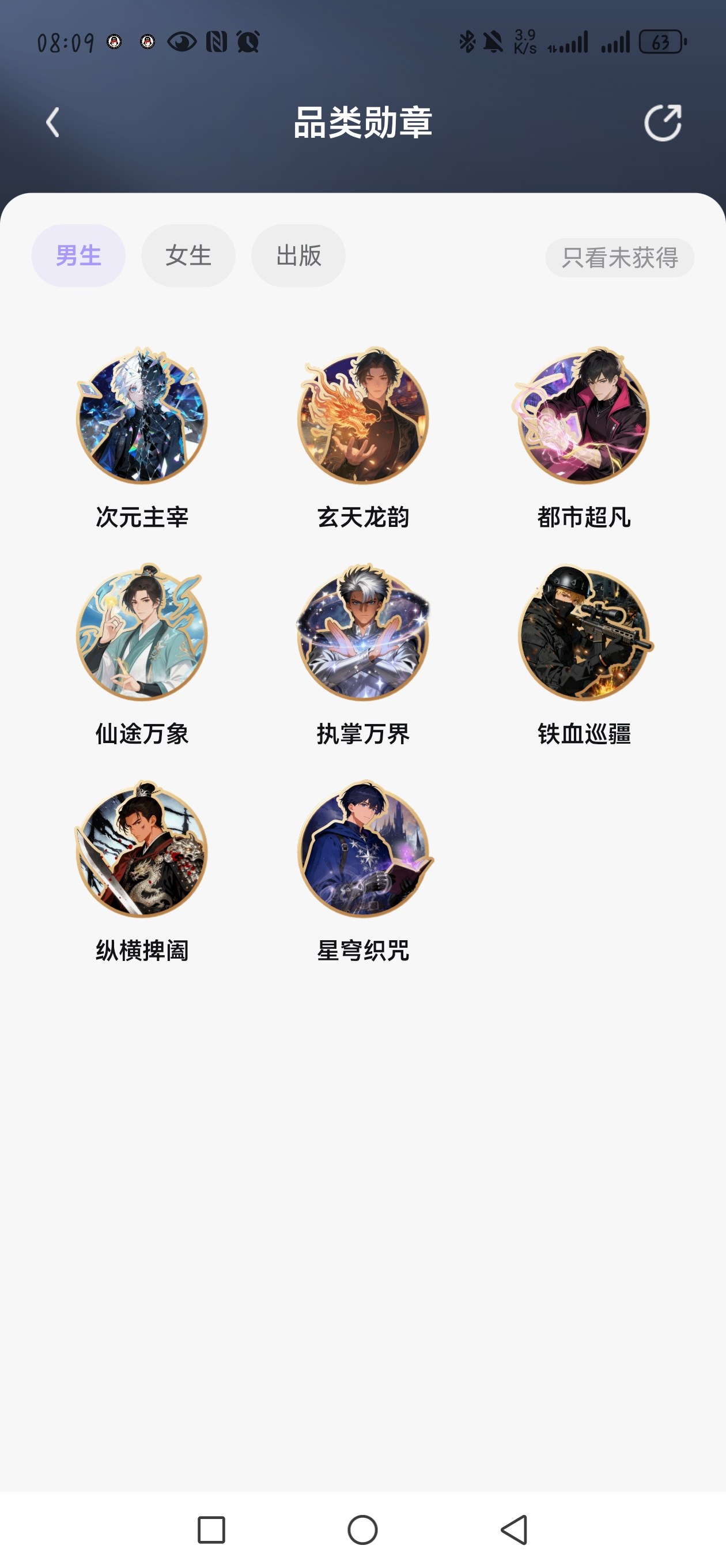Go back using the top-left arrow
Screen dimensions: 726x1568
[53, 122]
